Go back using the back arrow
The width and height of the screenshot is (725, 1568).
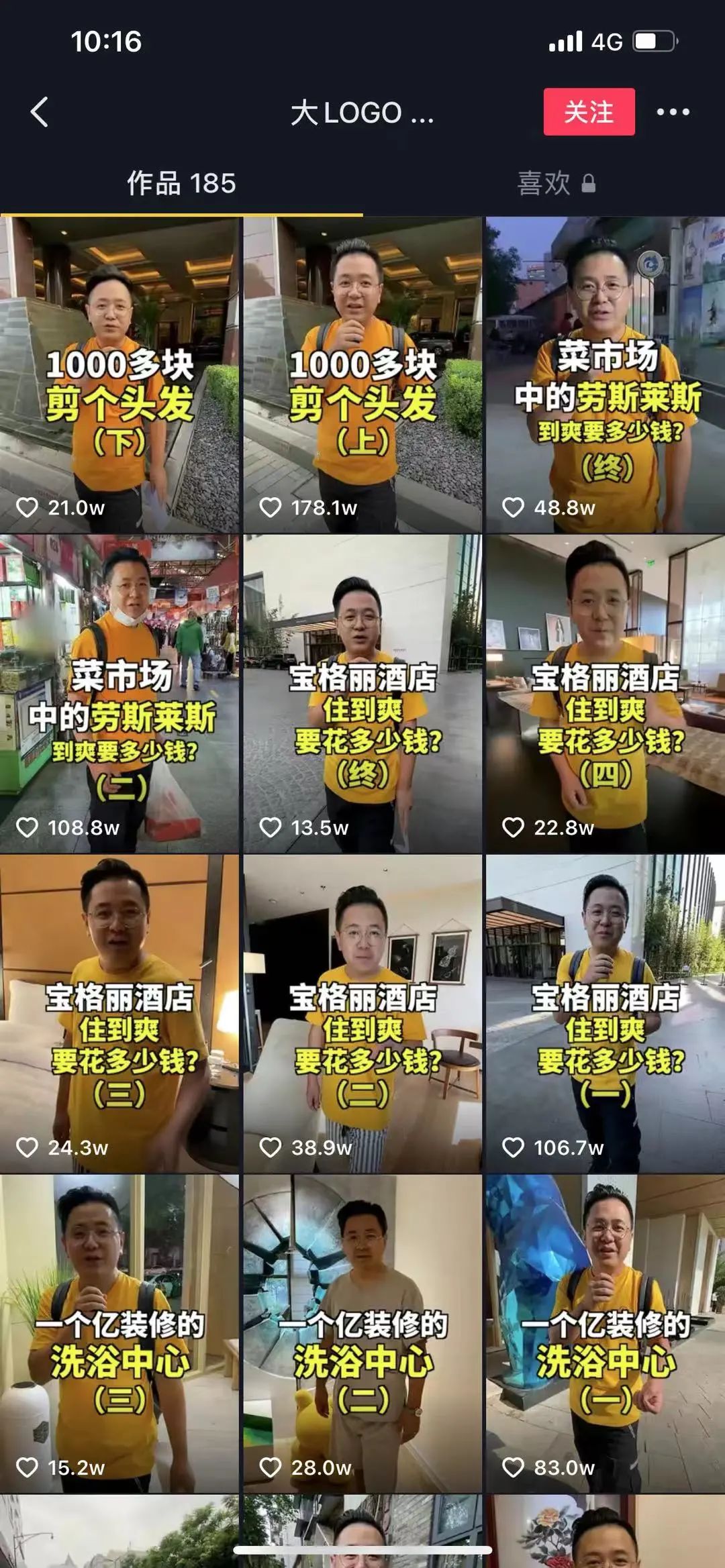click(40, 112)
